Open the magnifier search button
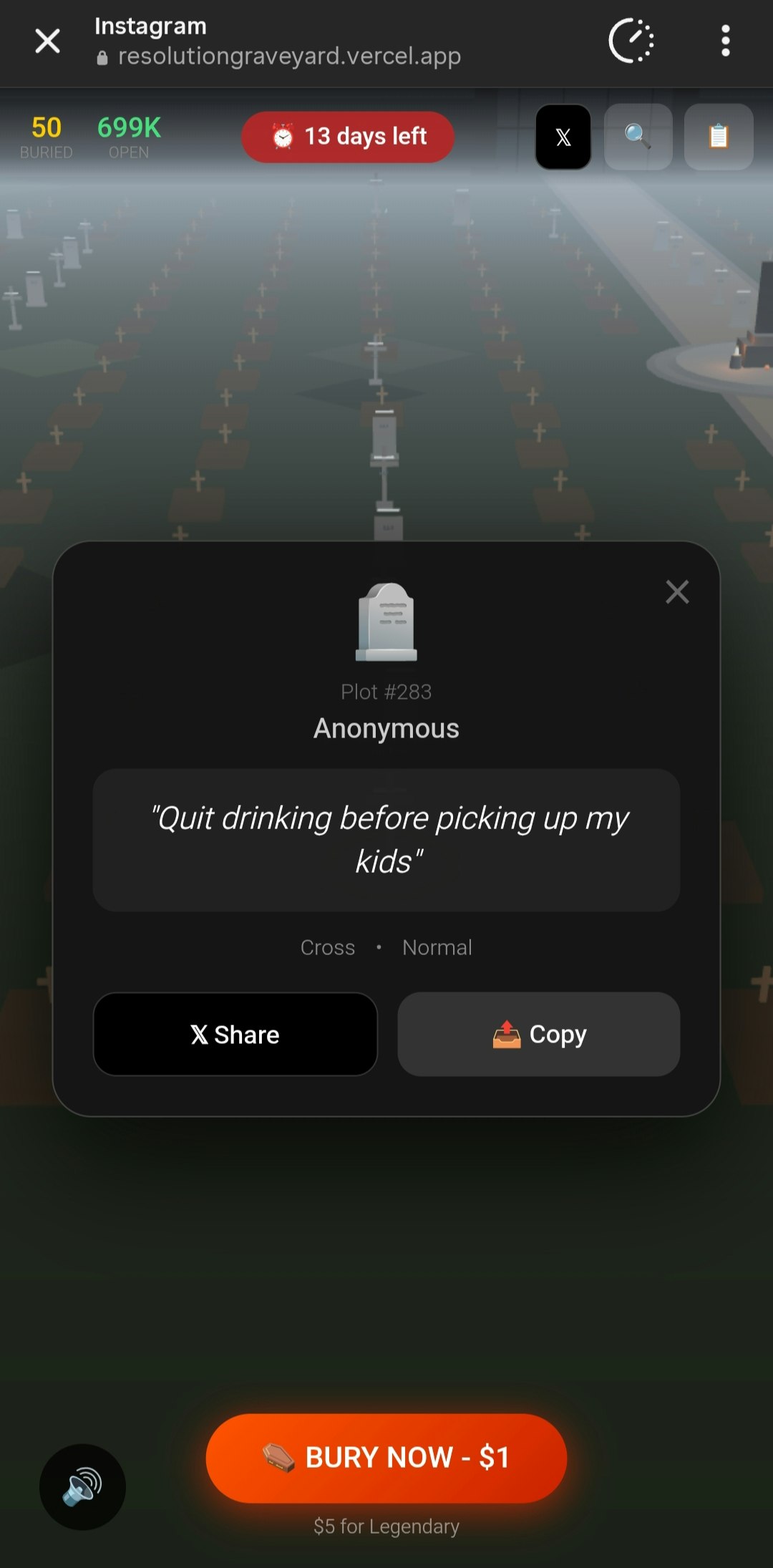Image resolution: width=773 pixels, height=1568 pixels. [638, 137]
